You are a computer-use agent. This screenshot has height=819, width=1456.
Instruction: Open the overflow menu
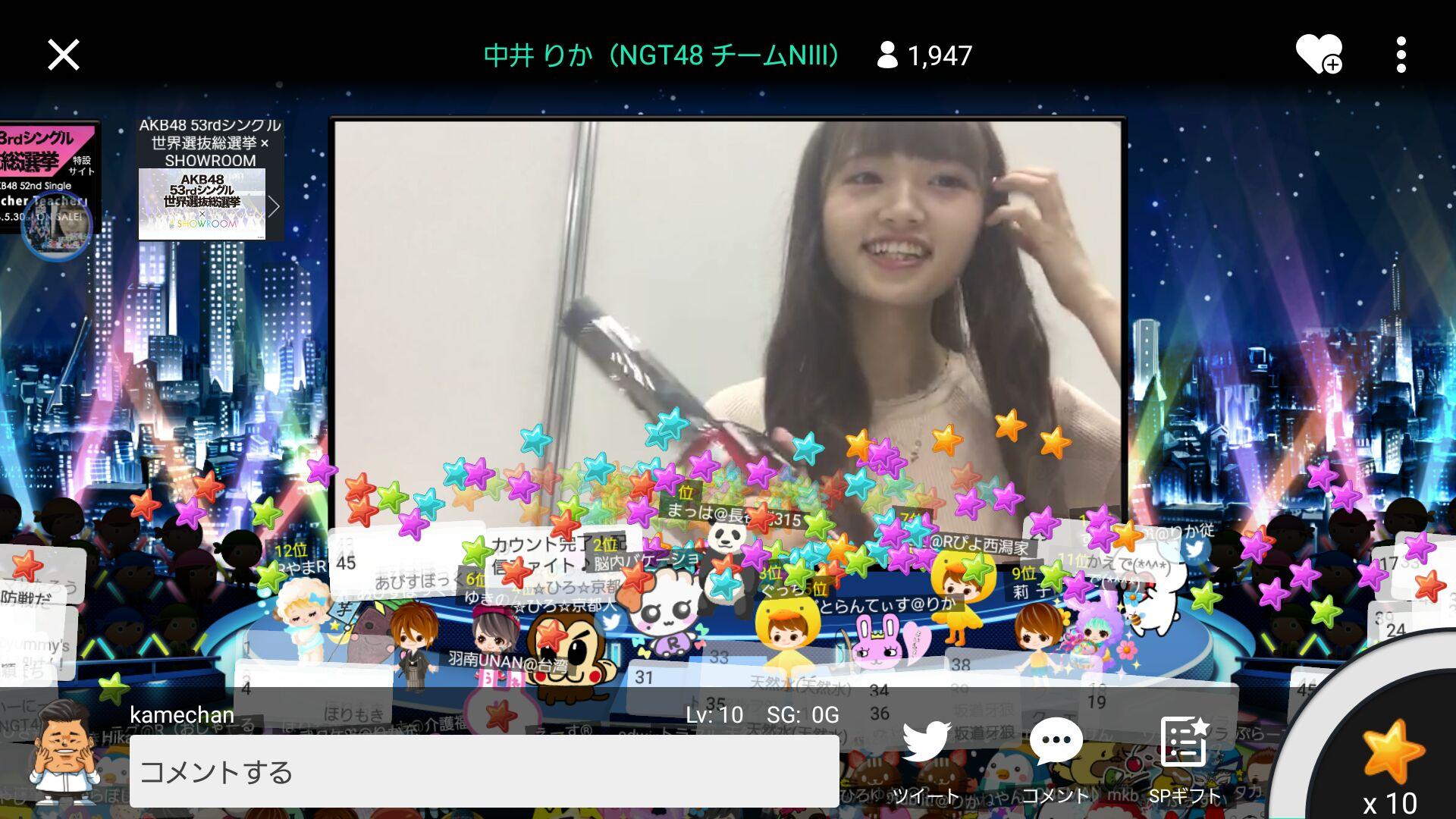click(1401, 55)
